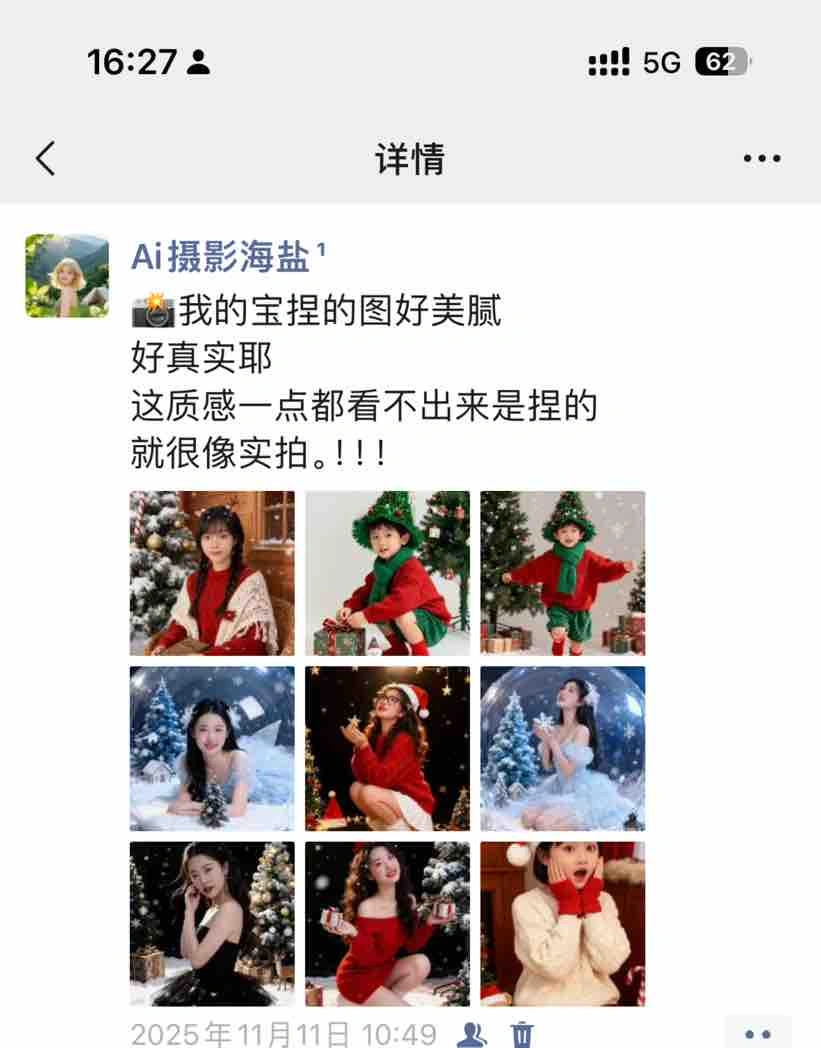View photo of woman lying in snow globe

[x=212, y=748]
